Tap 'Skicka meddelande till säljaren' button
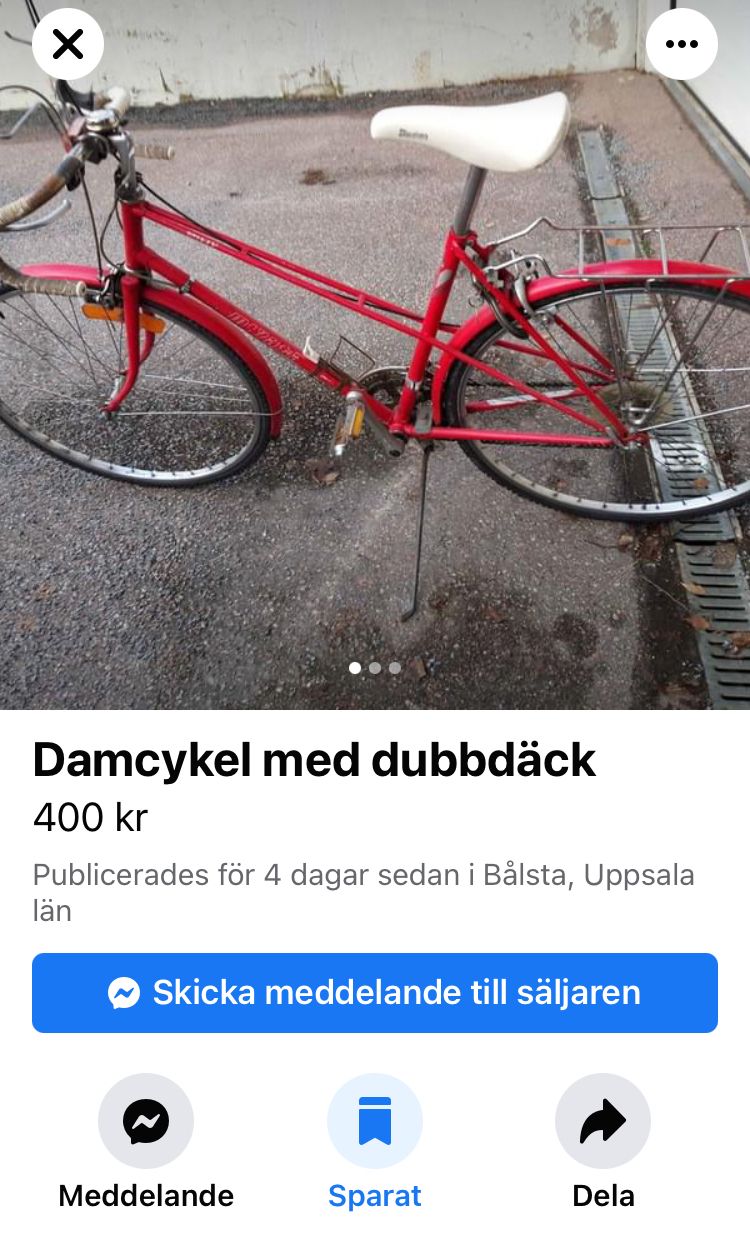Image resolution: width=750 pixels, height=1254 pixels. tap(375, 992)
